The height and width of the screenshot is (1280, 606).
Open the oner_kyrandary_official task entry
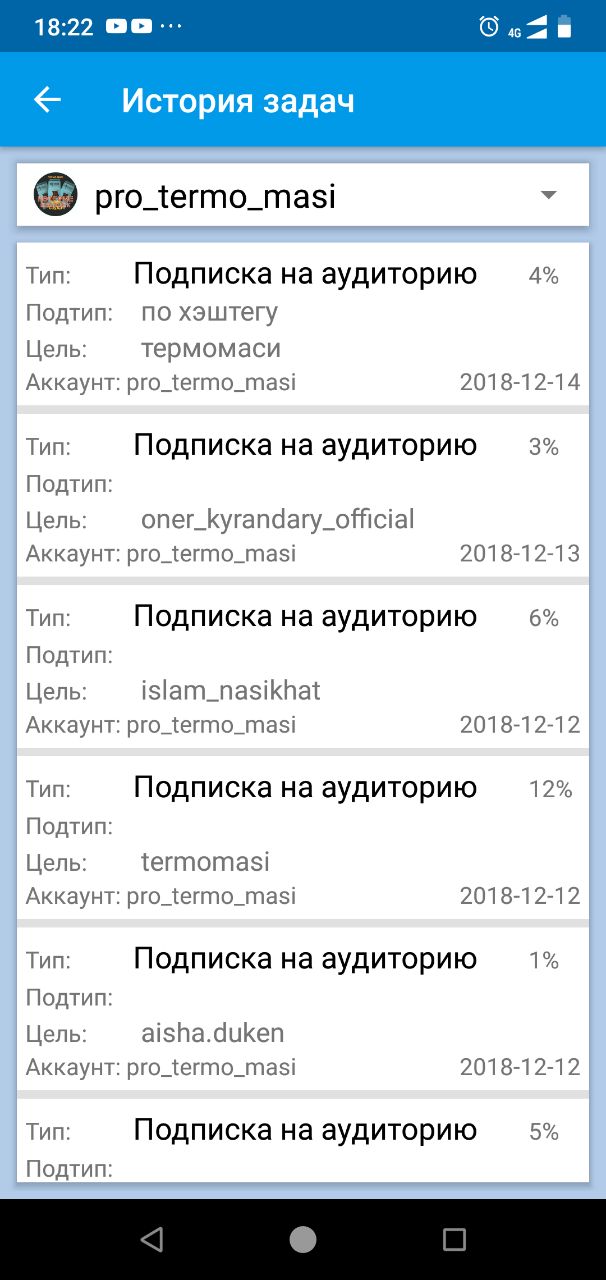[x=303, y=495]
